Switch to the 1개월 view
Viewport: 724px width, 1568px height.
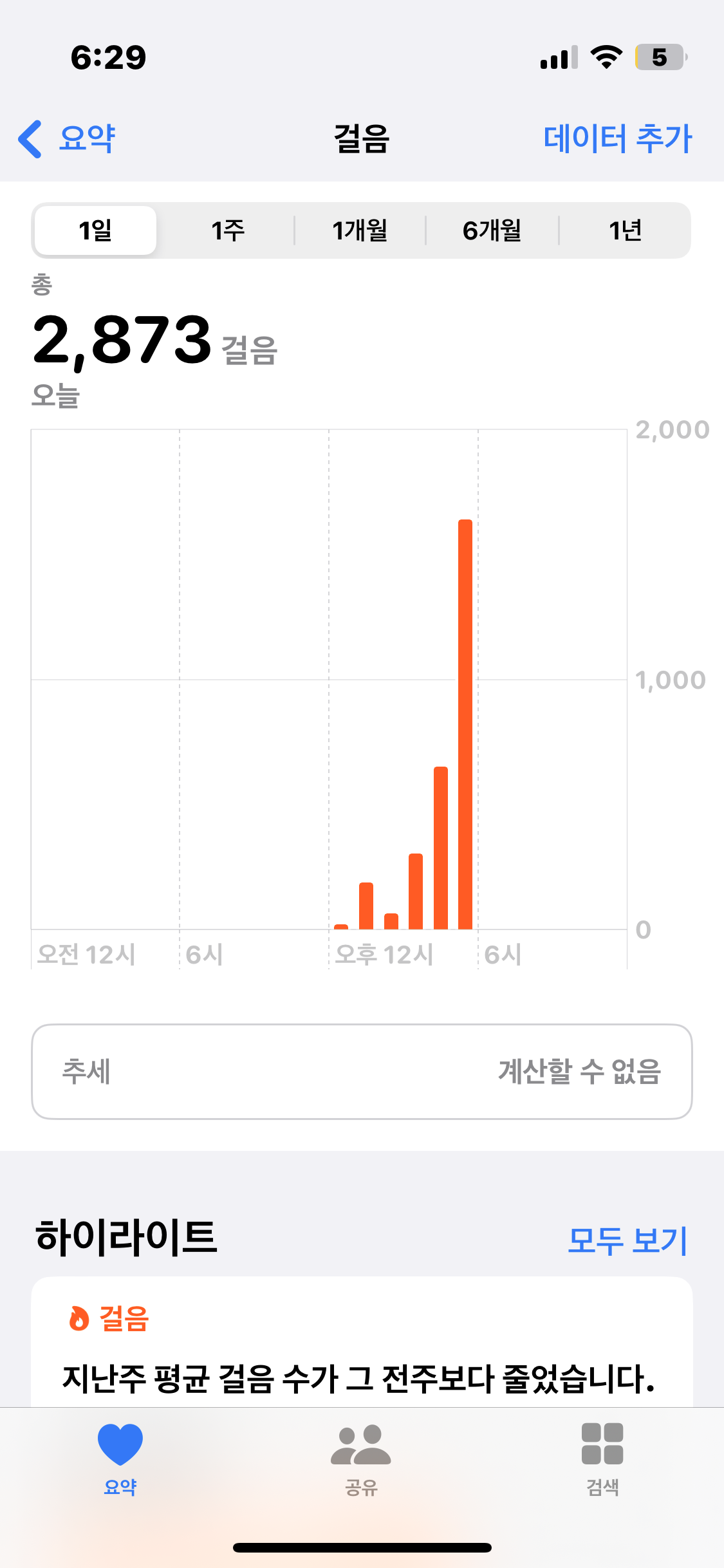coord(360,230)
